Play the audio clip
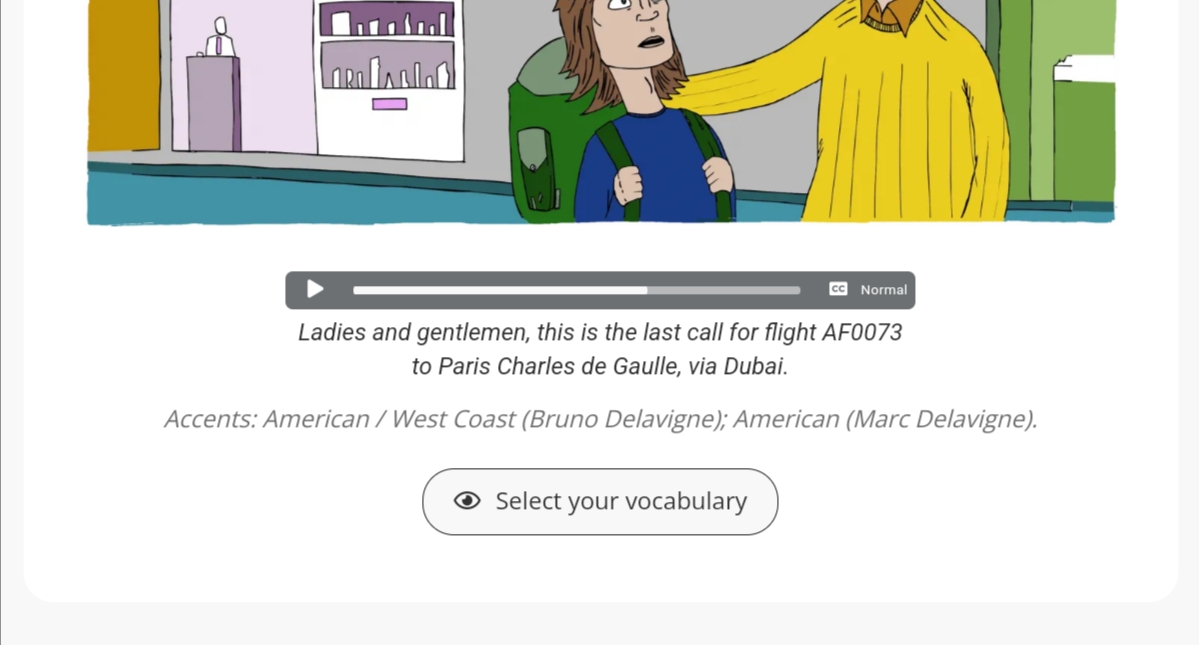This screenshot has height=645, width=1199. pyautogui.click(x=315, y=290)
